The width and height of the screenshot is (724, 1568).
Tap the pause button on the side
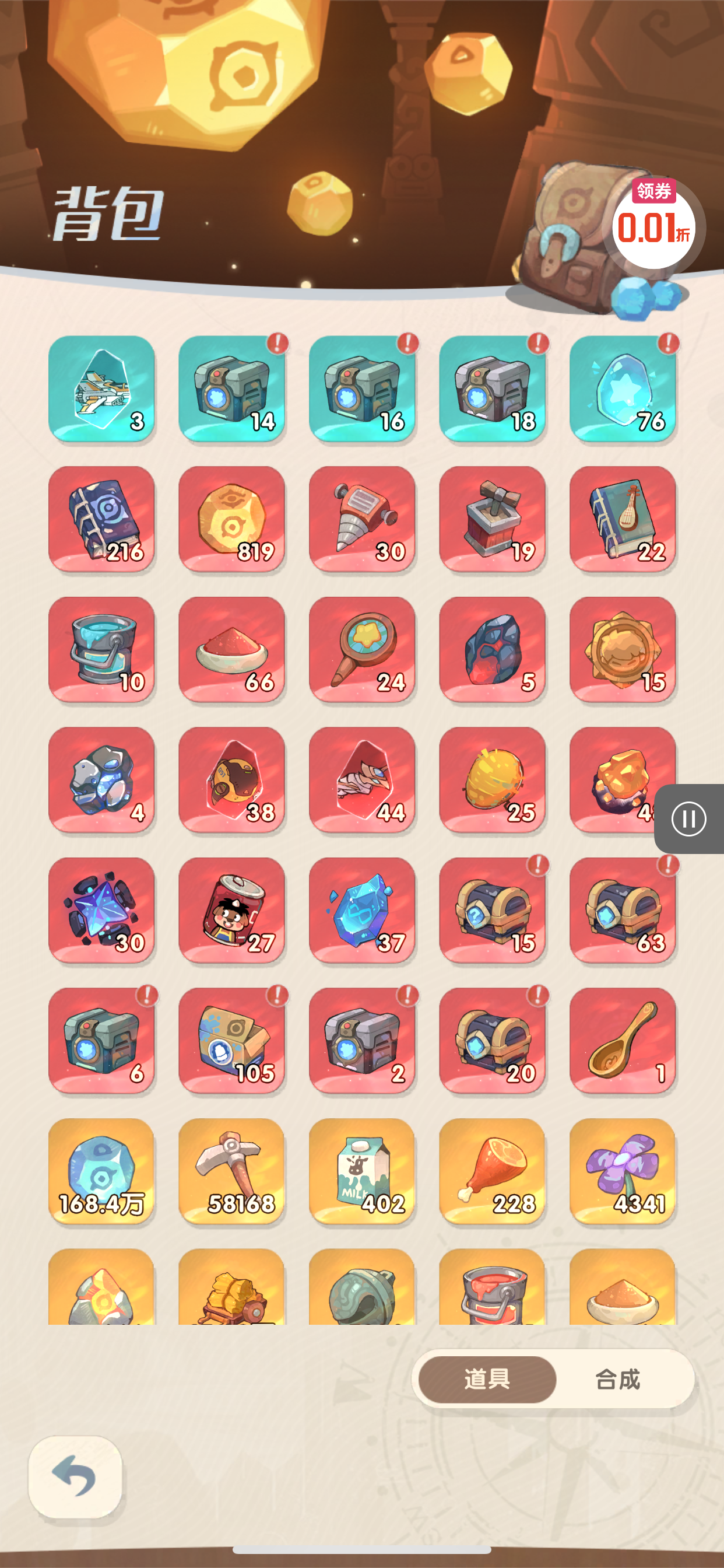[688, 818]
